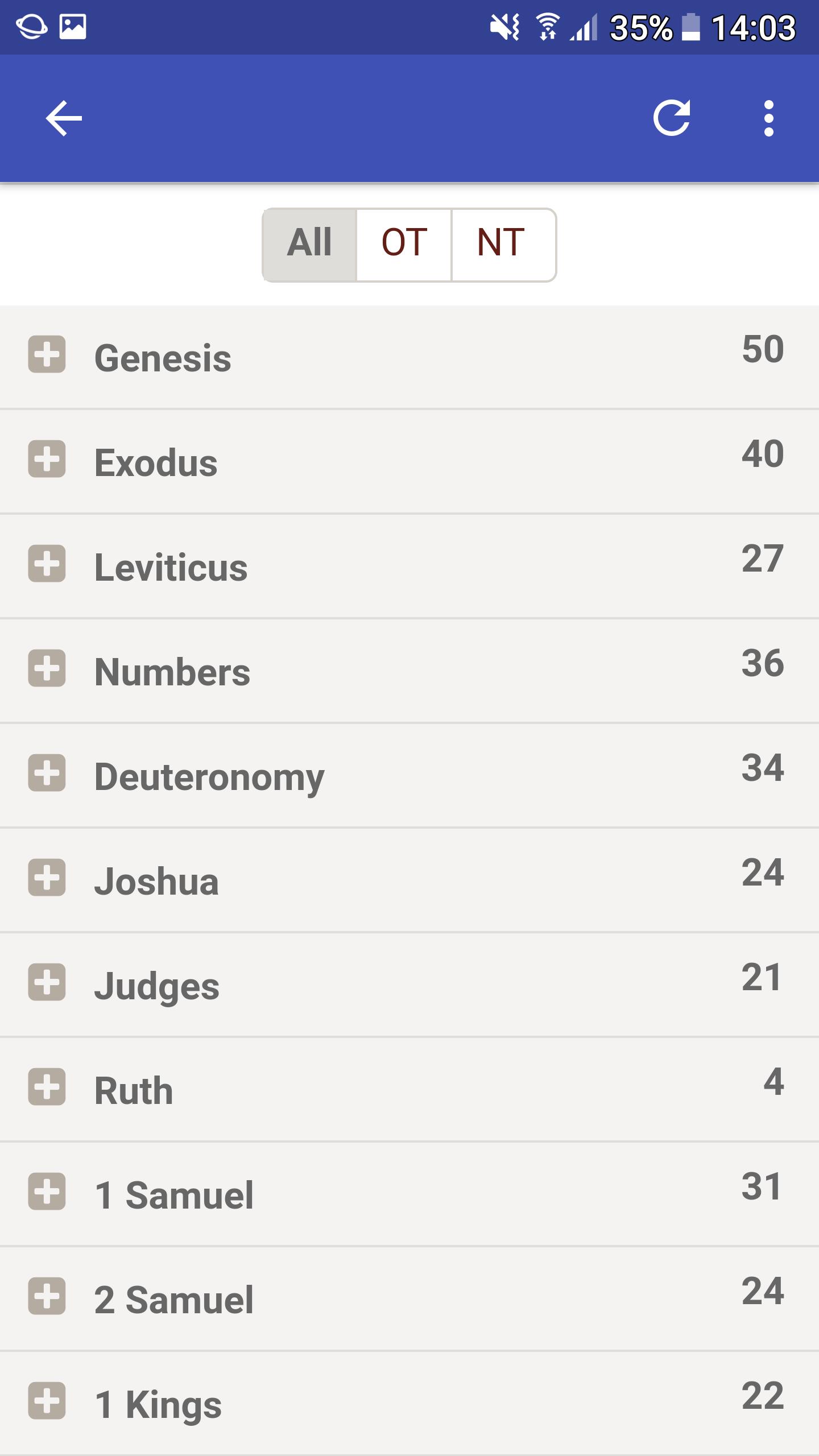Expand Deuteronomy row
819x1456 pixels.
47,773
